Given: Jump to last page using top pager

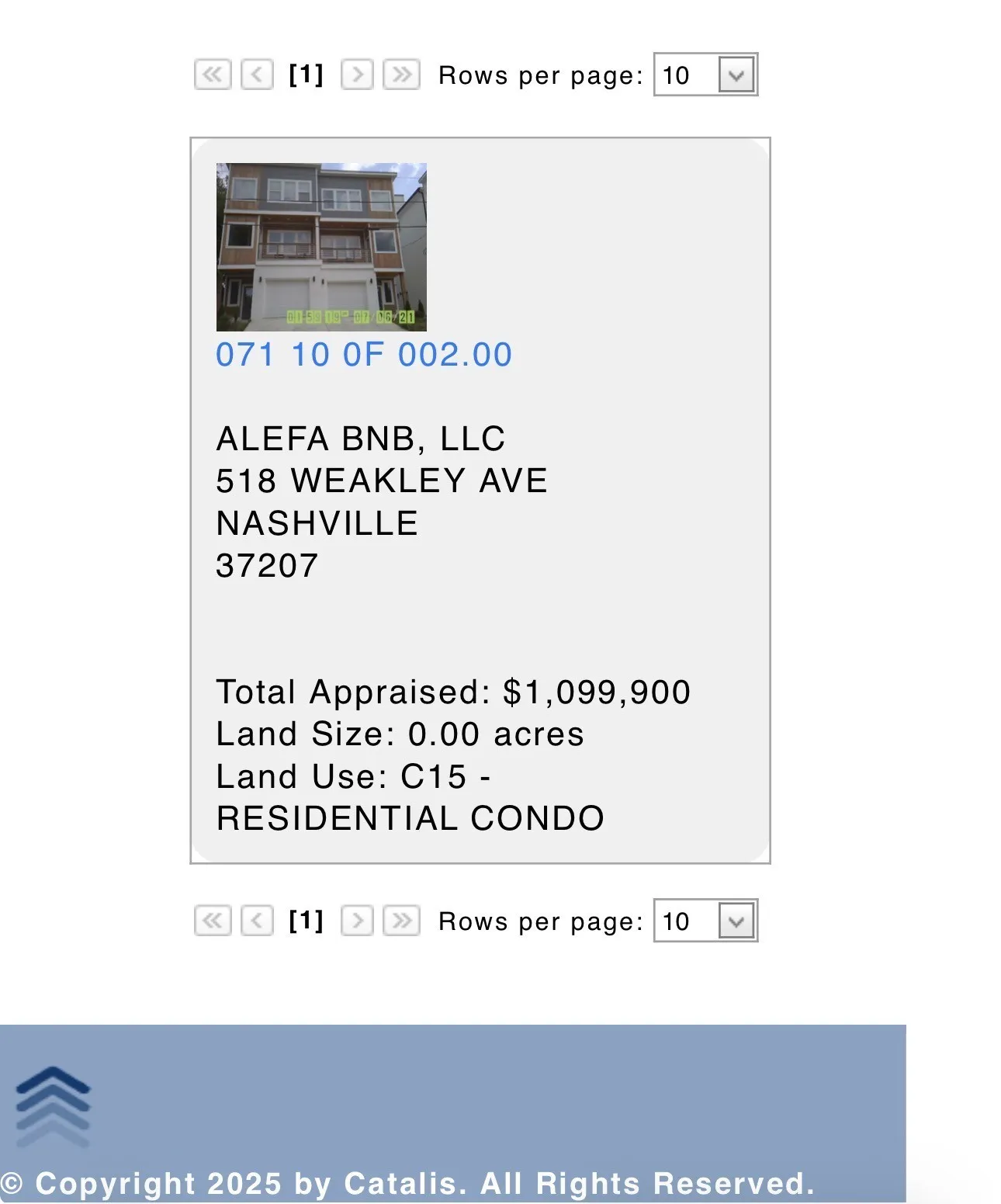Looking at the screenshot, I should 401,75.
